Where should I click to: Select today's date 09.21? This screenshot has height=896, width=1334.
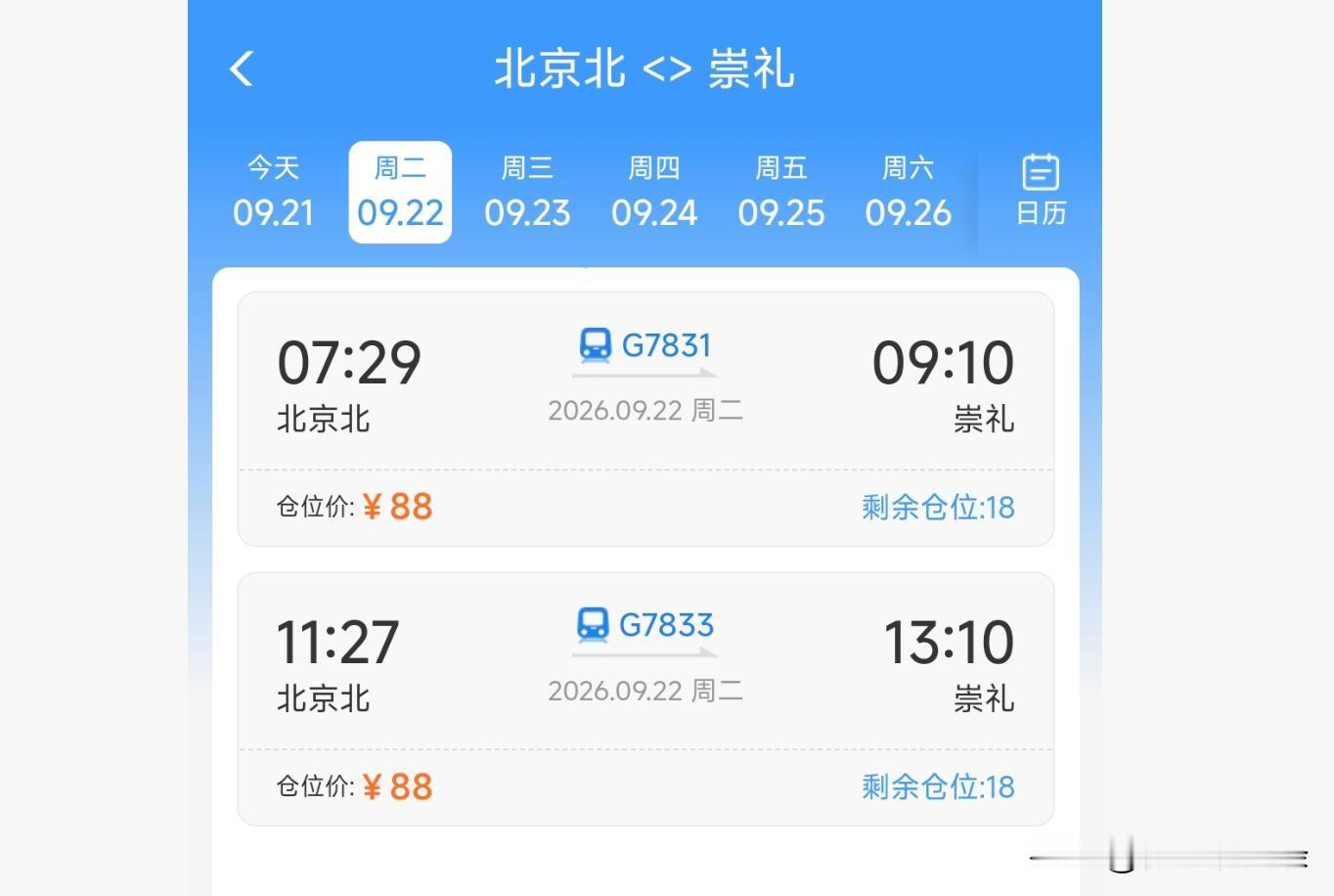(x=273, y=192)
